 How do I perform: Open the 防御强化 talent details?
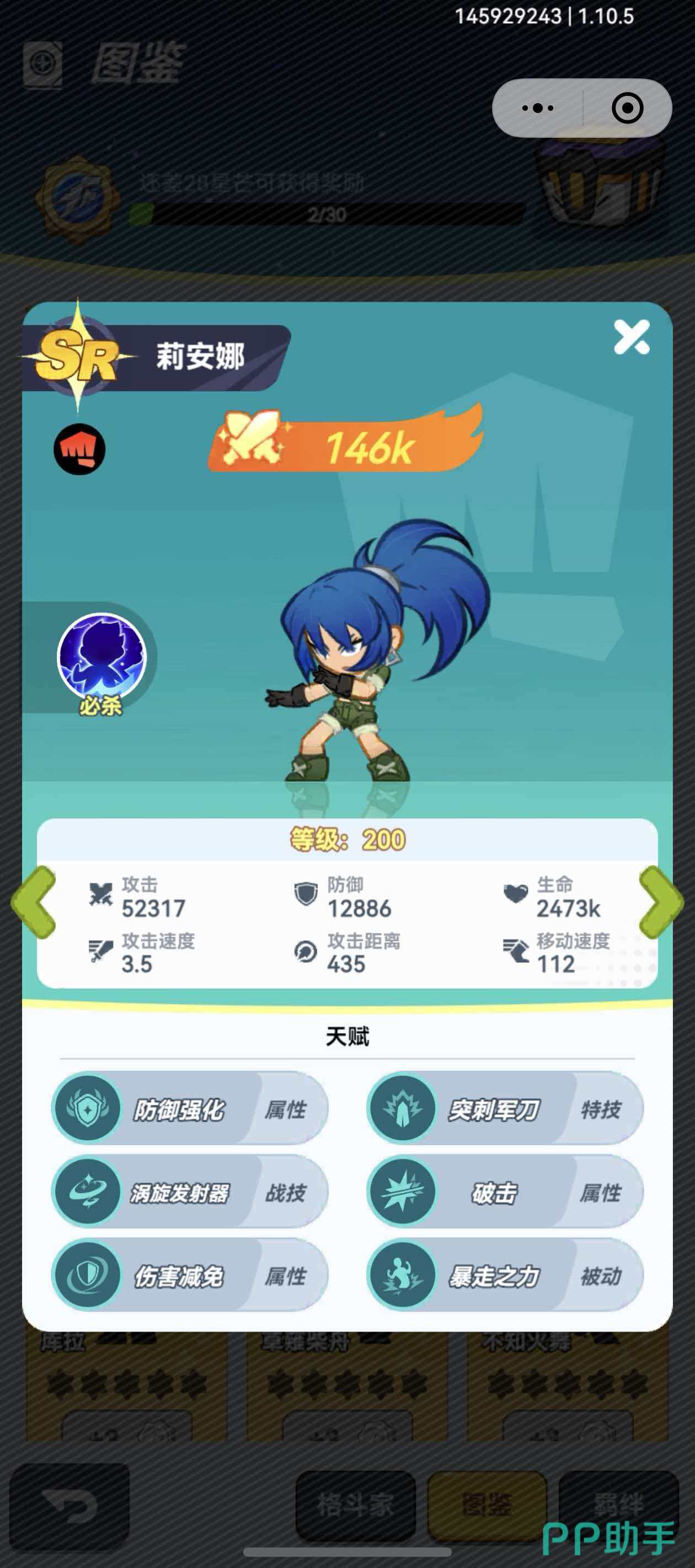click(189, 1108)
